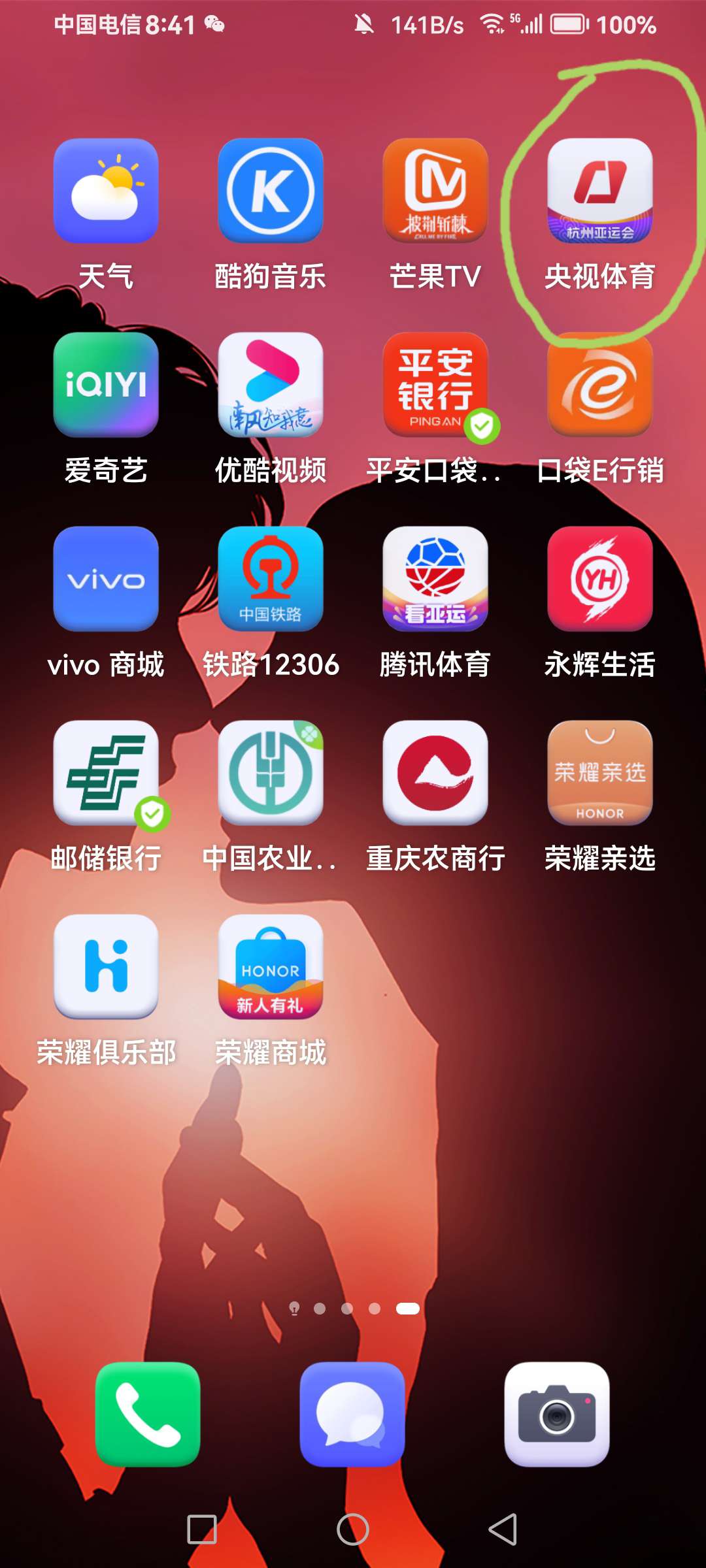Open the camera from the dock
Screen dimensions: 706x1568
coord(557,1414)
